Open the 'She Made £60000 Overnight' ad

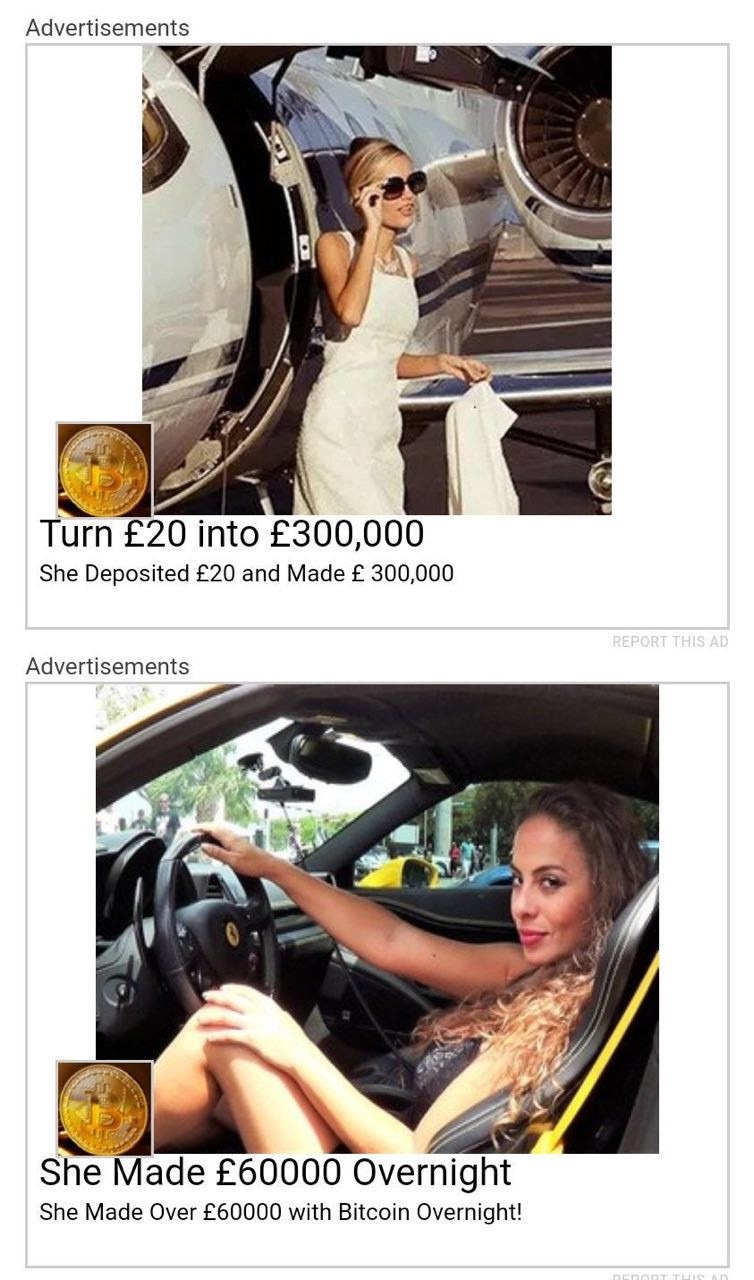275,1172
